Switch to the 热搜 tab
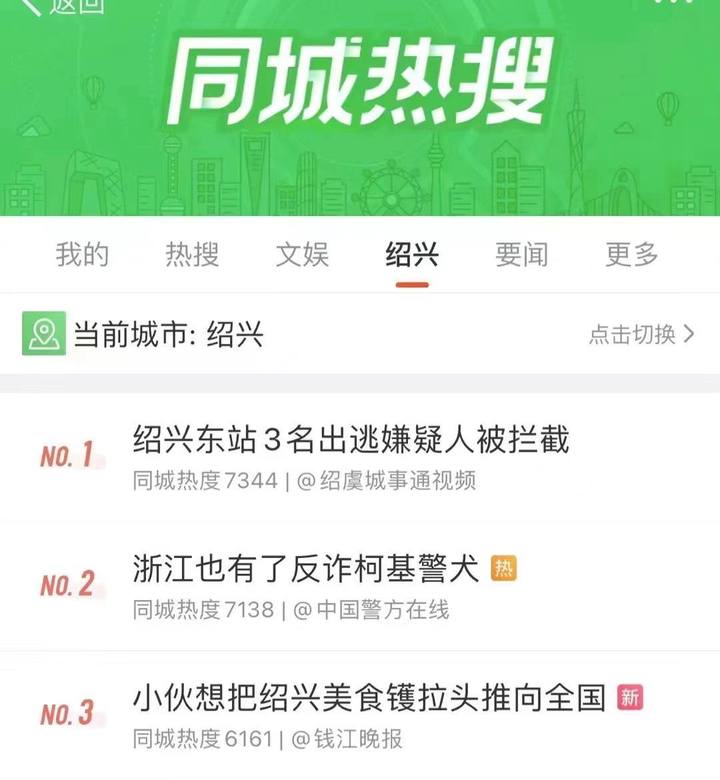 pyautogui.click(x=192, y=255)
